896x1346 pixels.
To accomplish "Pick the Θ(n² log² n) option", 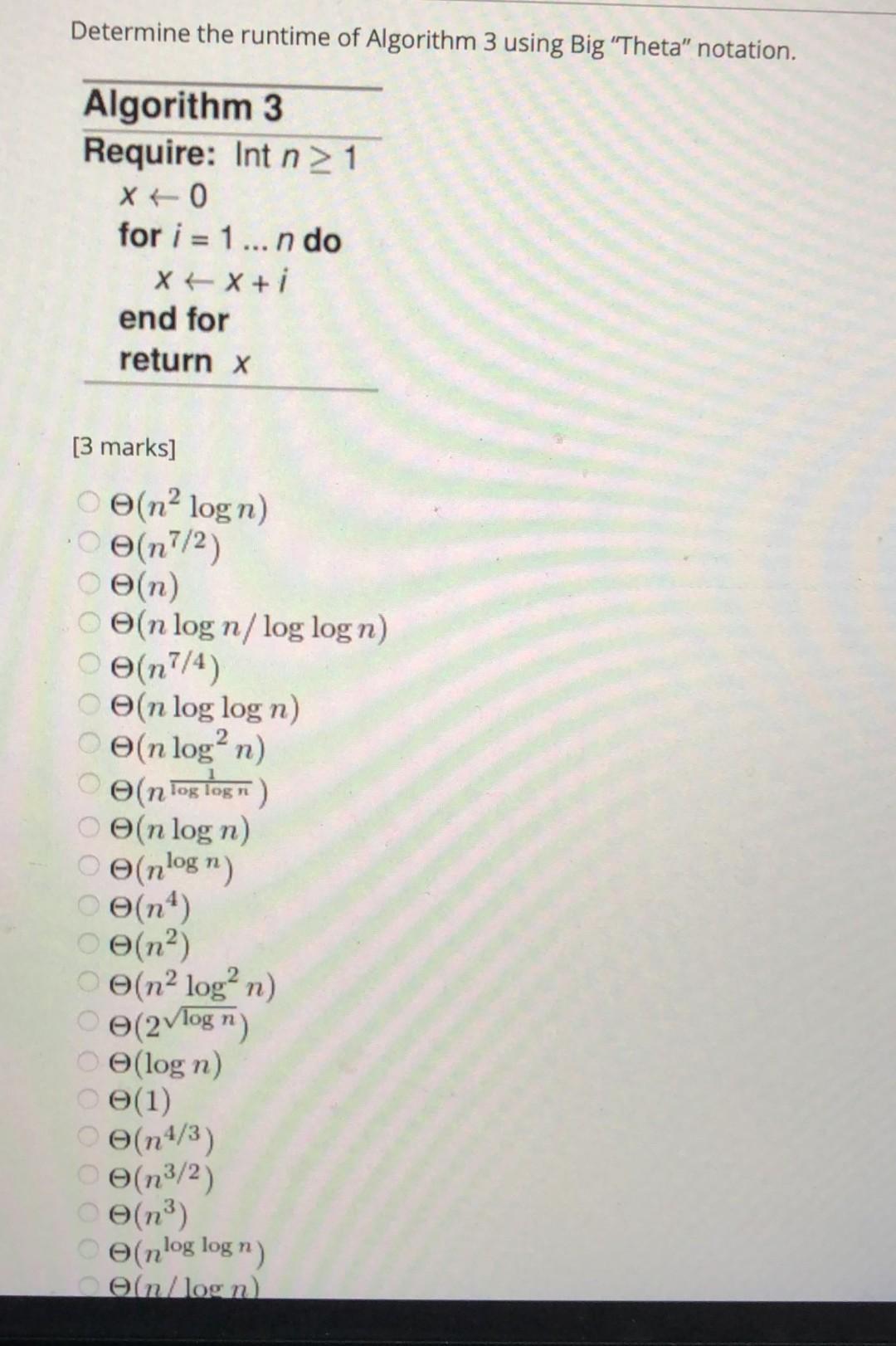I will point(90,983).
